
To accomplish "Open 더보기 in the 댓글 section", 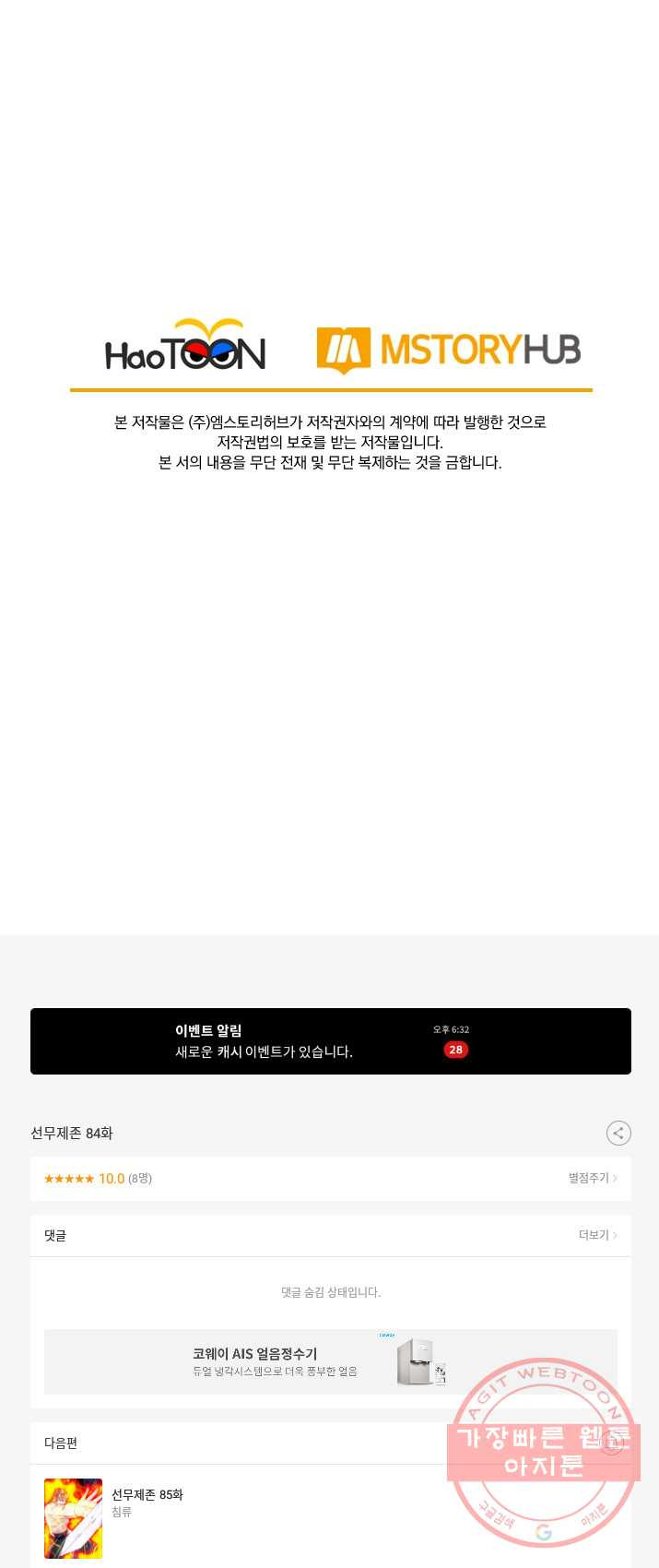I will [597, 1235].
